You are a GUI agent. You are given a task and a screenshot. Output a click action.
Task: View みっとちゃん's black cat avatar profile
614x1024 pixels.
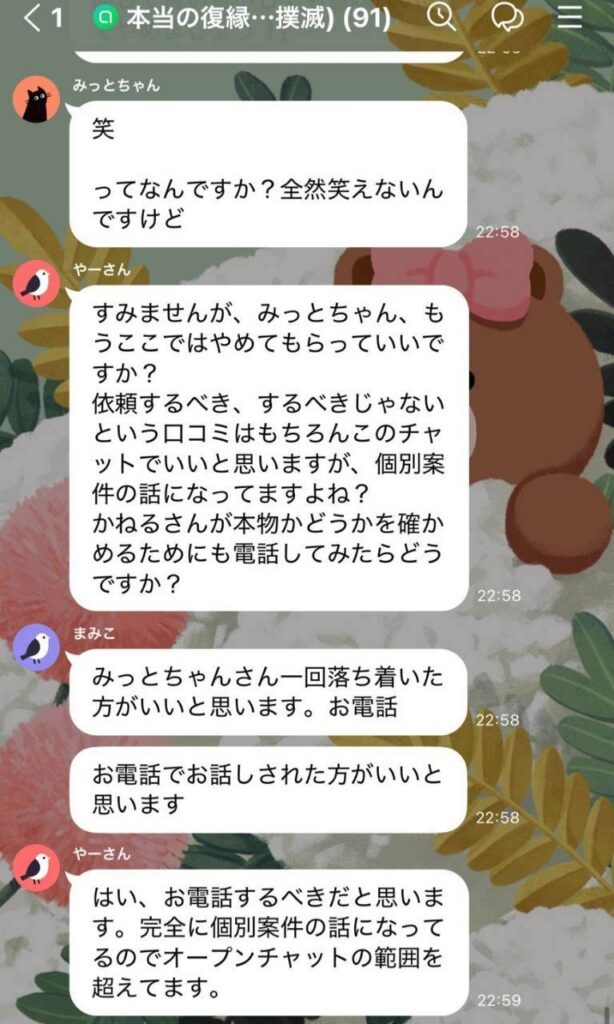click(36, 99)
